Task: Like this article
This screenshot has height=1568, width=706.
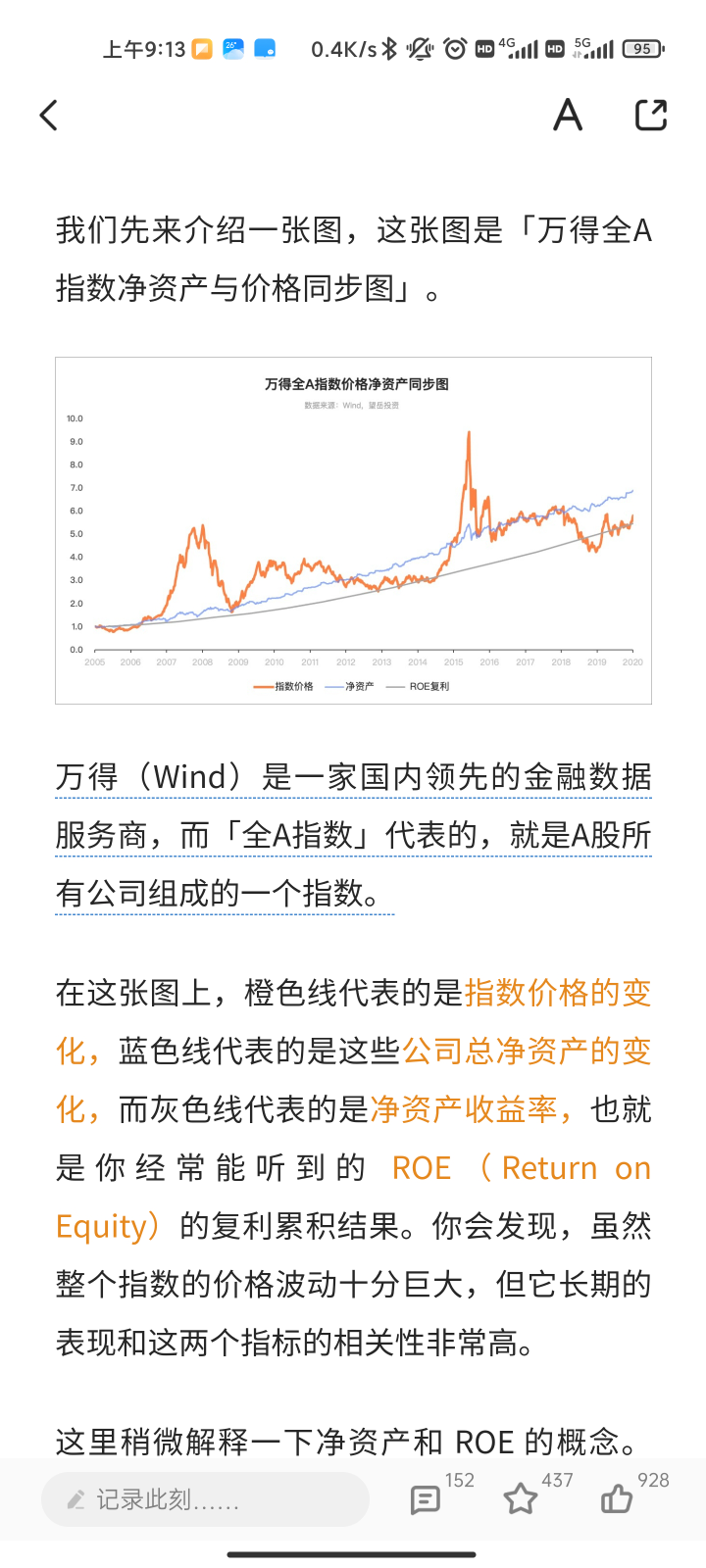Action: click(617, 1498)
